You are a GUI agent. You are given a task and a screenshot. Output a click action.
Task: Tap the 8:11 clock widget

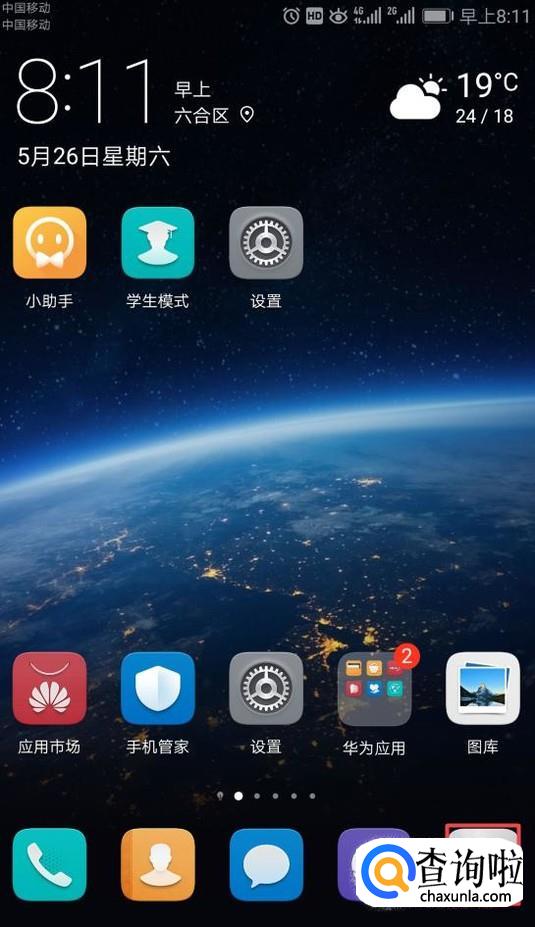(x=84, y=90)
